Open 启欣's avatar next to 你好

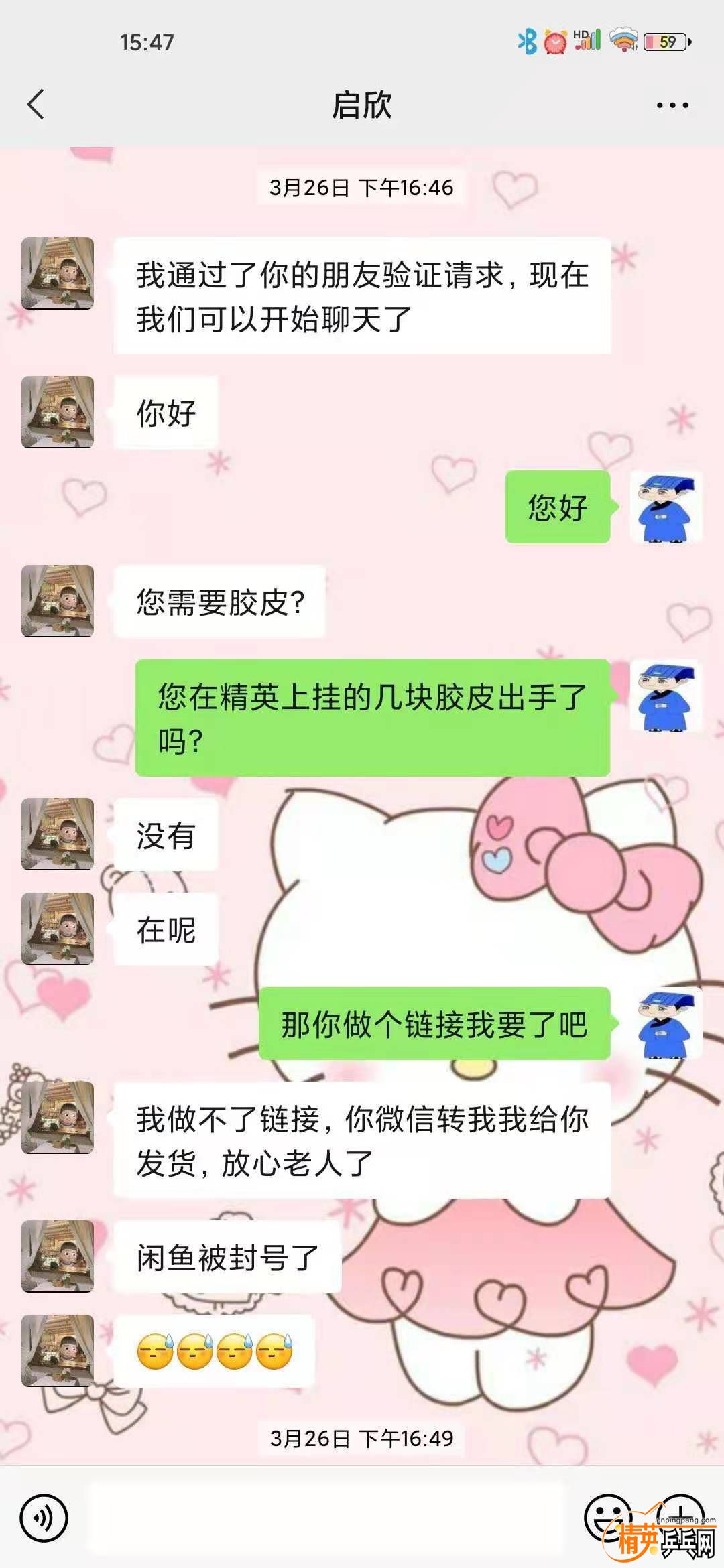(58, 412)
